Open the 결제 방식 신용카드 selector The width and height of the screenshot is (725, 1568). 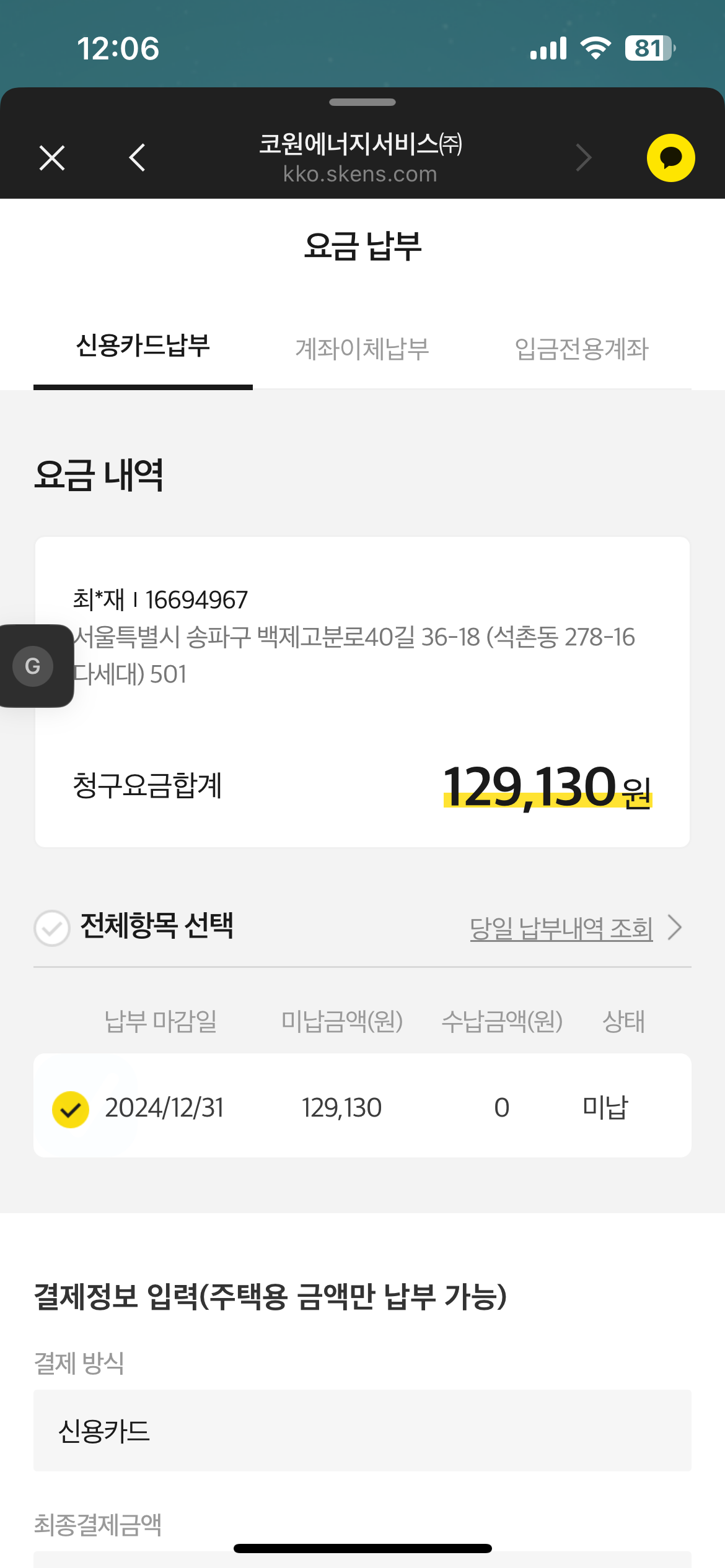[362, 1431]
